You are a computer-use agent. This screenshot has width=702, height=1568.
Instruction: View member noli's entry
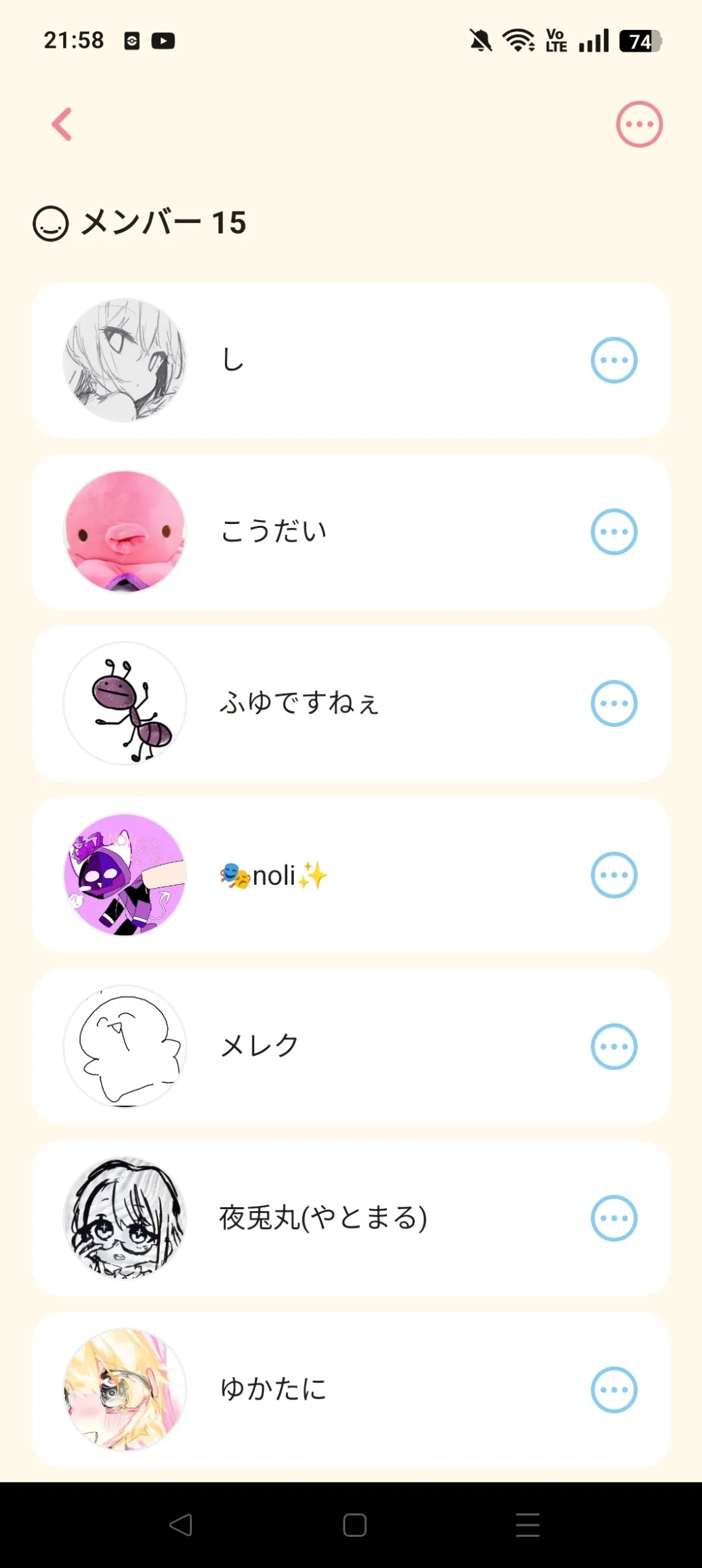[x=332, y=875]
